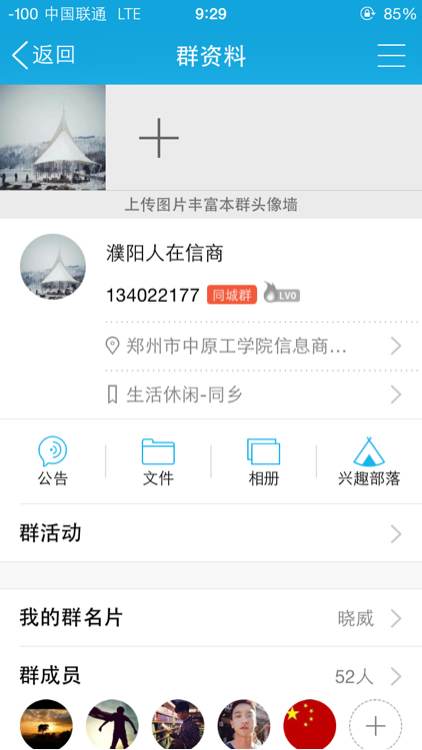Tap the round group avatar beside 濮阳人在信商
Image resolution: width=422 pixels, height=750 pixels.
point(53,266)
